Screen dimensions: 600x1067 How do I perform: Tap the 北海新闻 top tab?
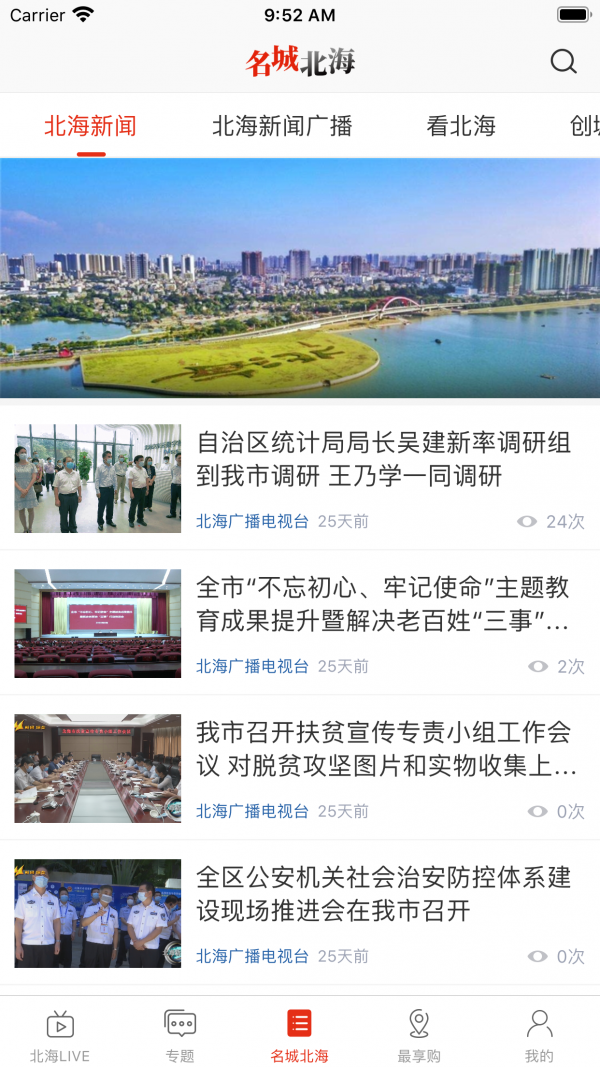(90, 126)
